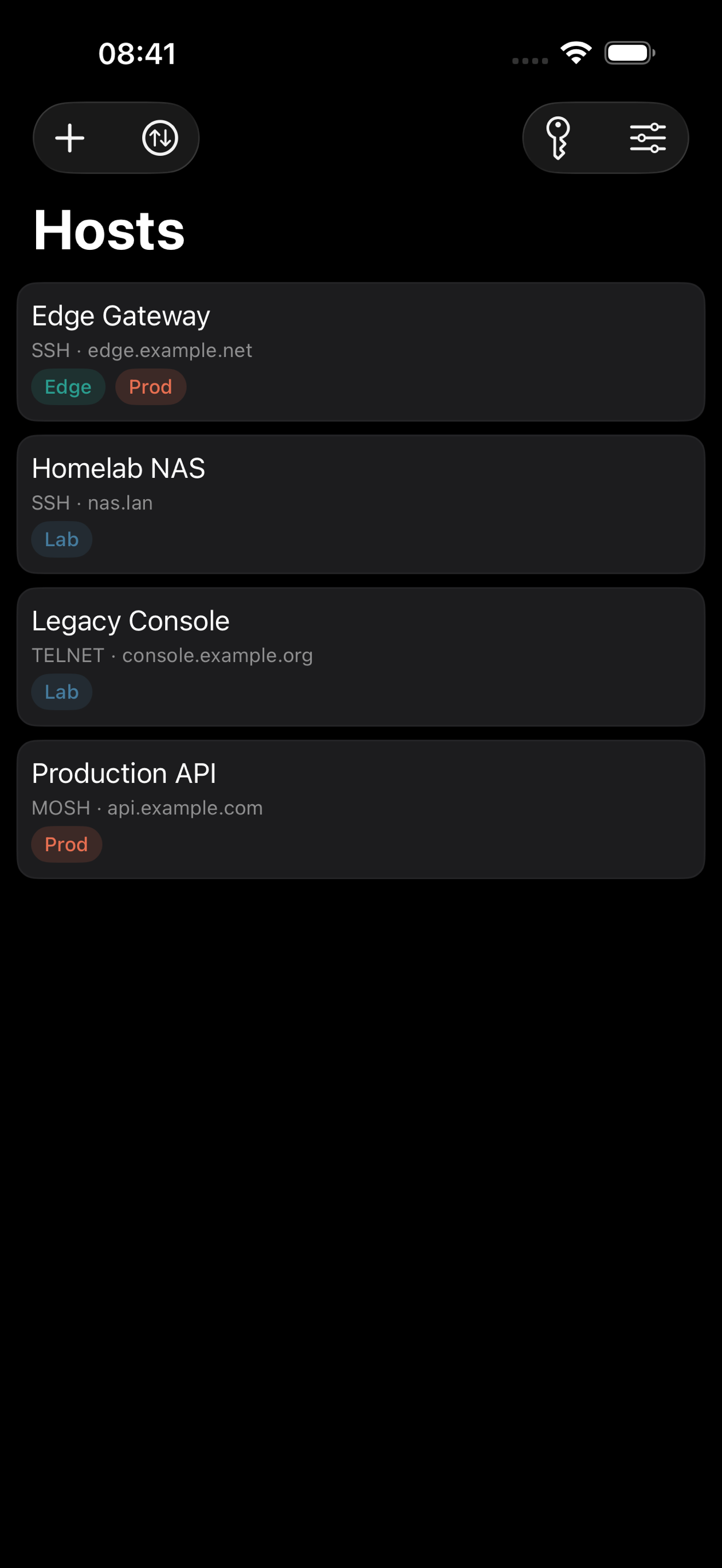Image resolution: width=722 pixels, height=1568 pixels.
Task: Connect to the Edge Gateway host
Action: [361, 351]
